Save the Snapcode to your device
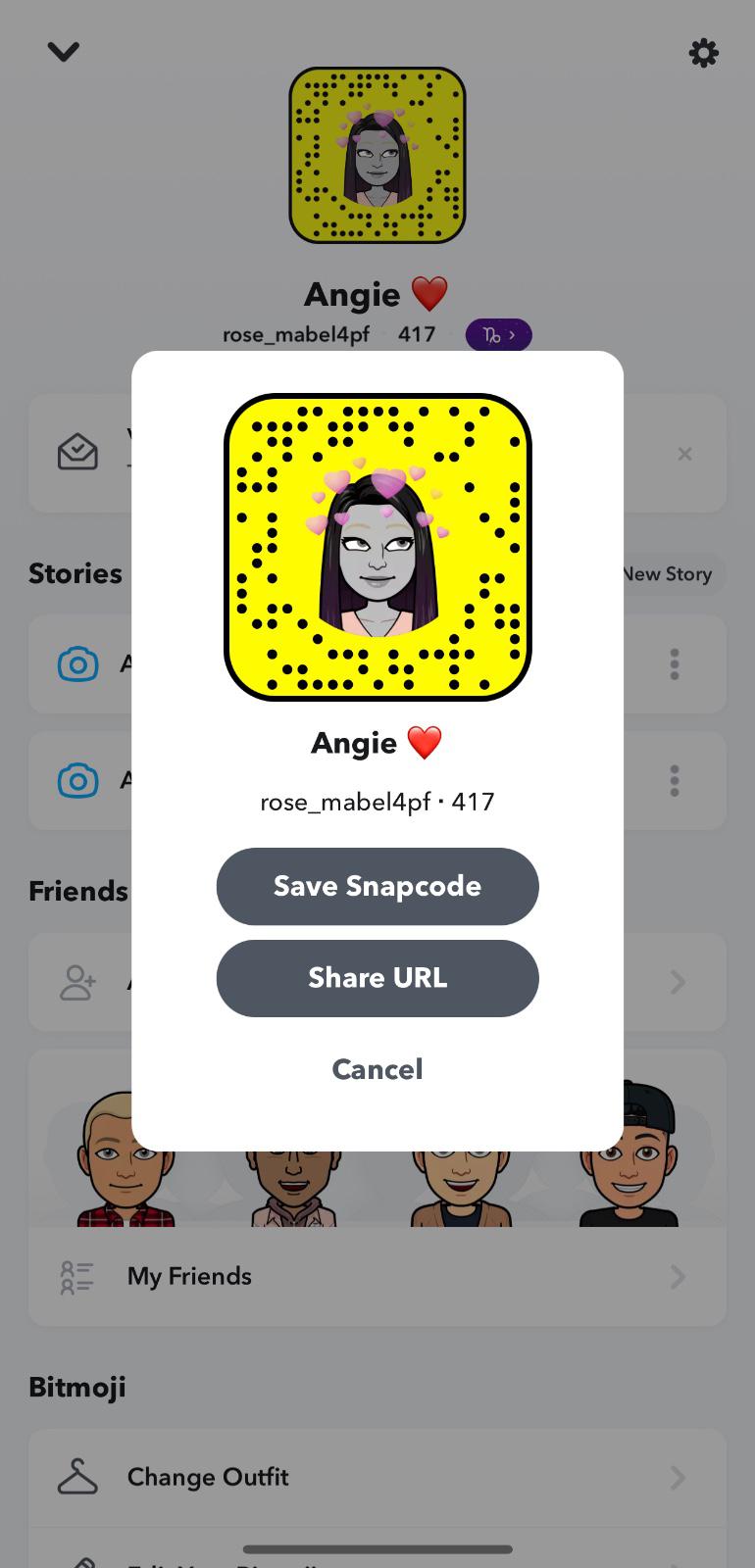This screenshot has width=755, height=1568. click(x=377, y=886)
